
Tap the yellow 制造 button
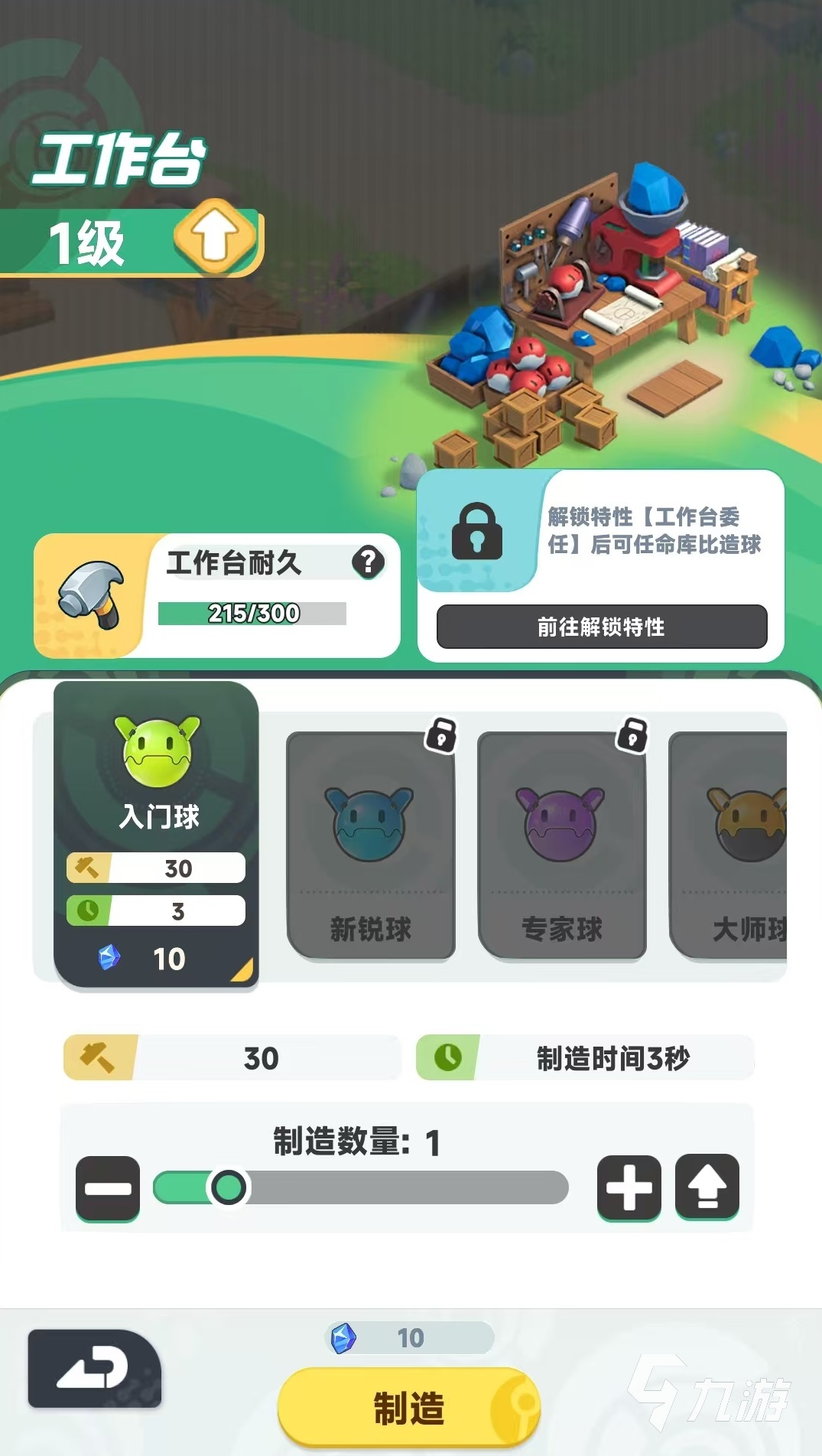(x=408, y=1409)
